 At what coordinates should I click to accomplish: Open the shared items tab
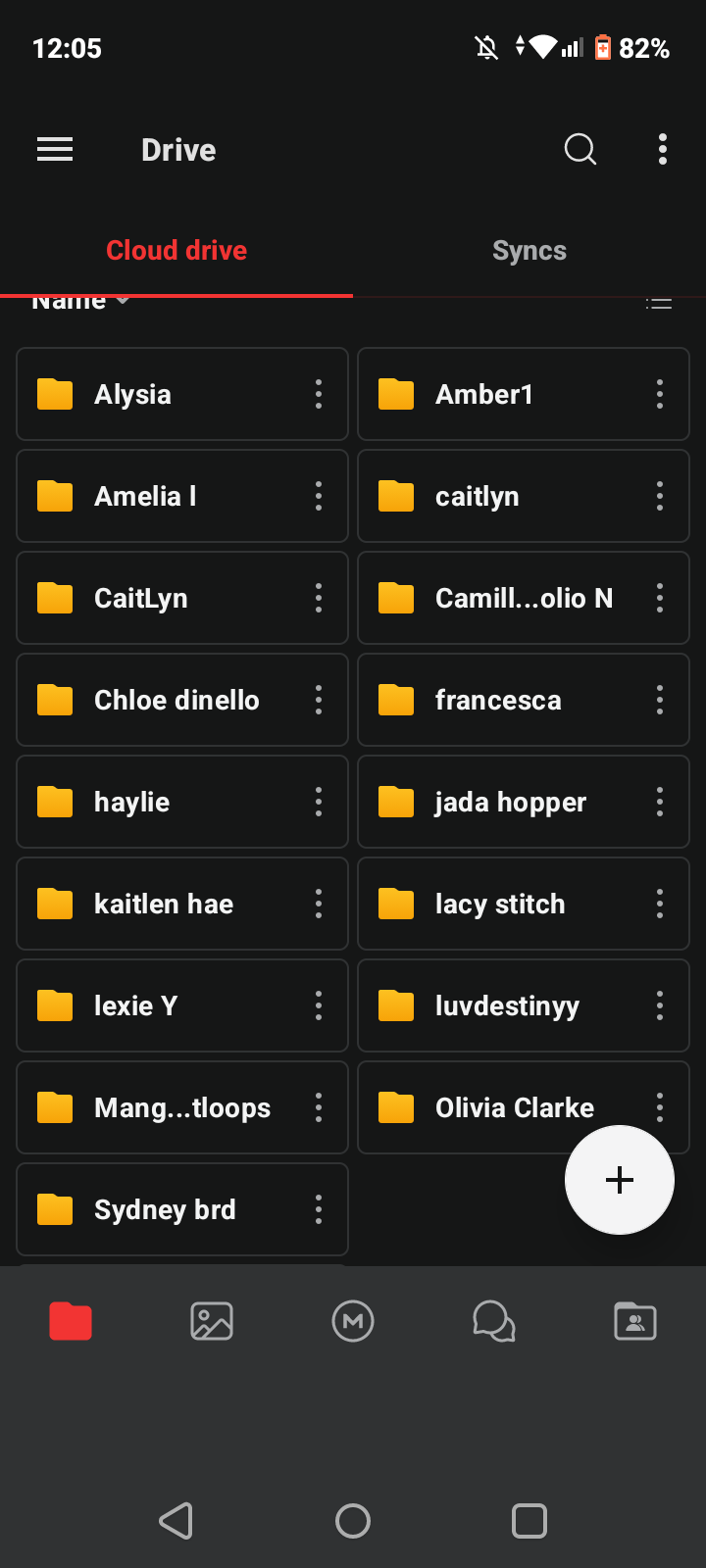point(635,1321)
